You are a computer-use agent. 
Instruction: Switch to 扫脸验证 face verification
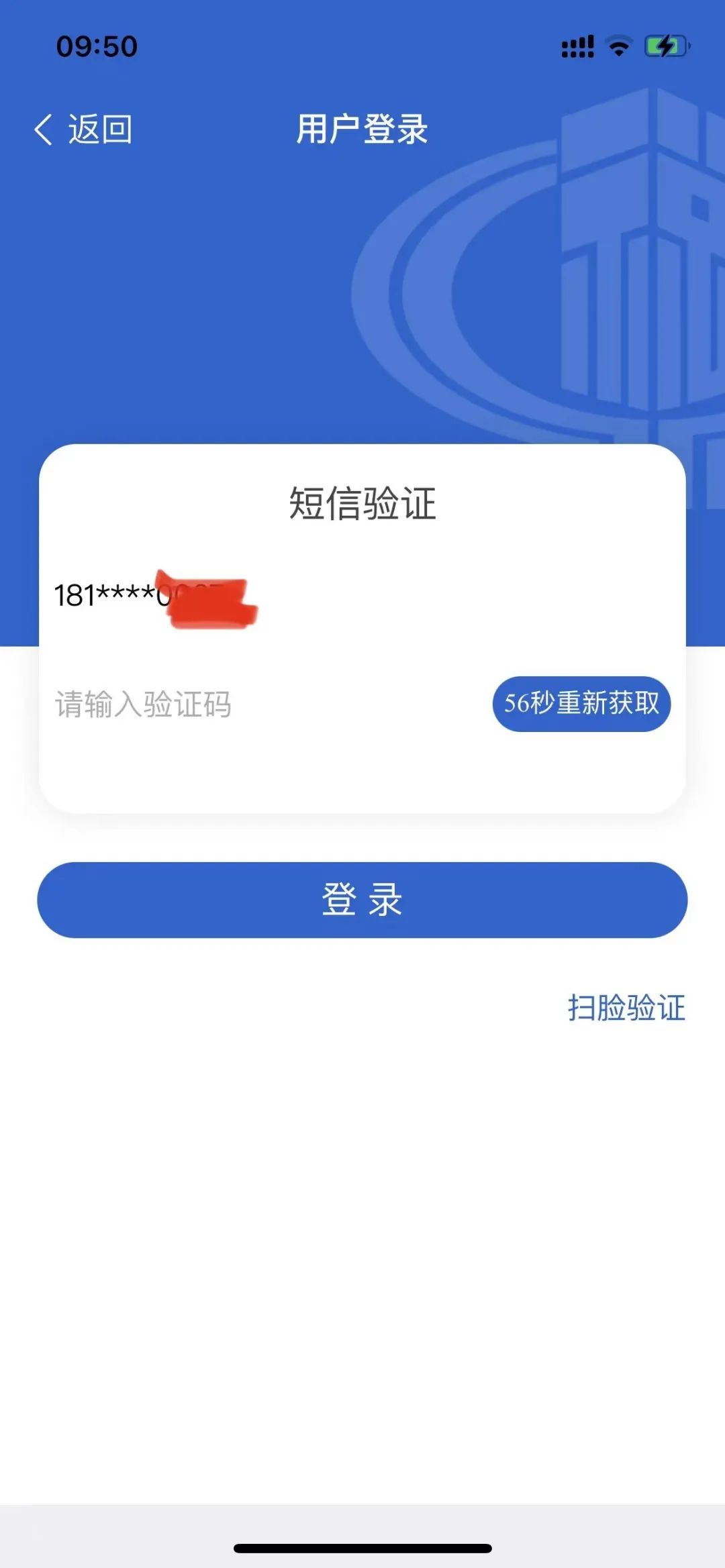(626, 1008)
